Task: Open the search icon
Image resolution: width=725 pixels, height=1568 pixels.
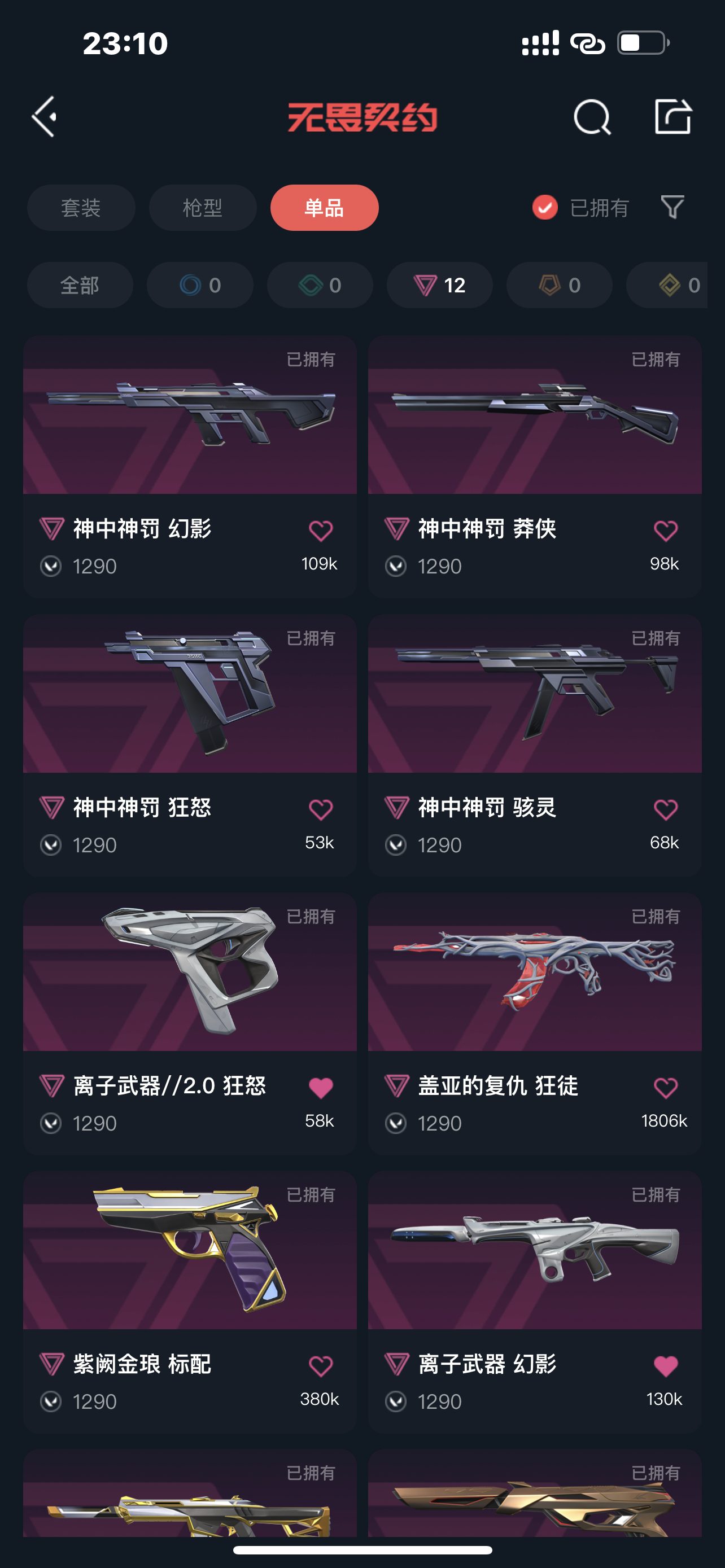Action: 592,116
